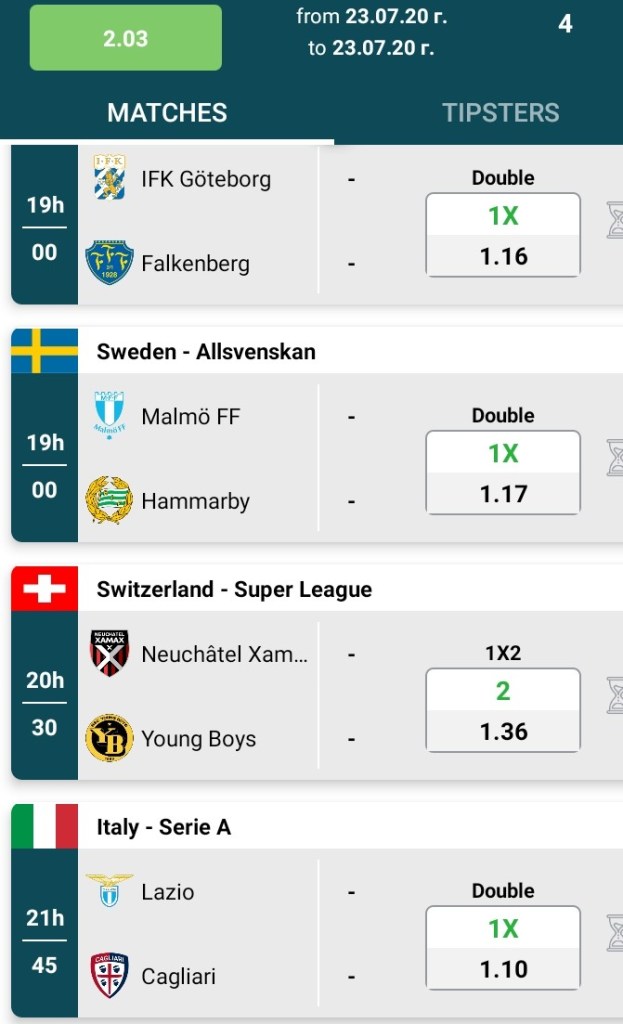Select the MATCHES tab
Image resolution: width=623 pixels, height=1024 pixels.
167,113
